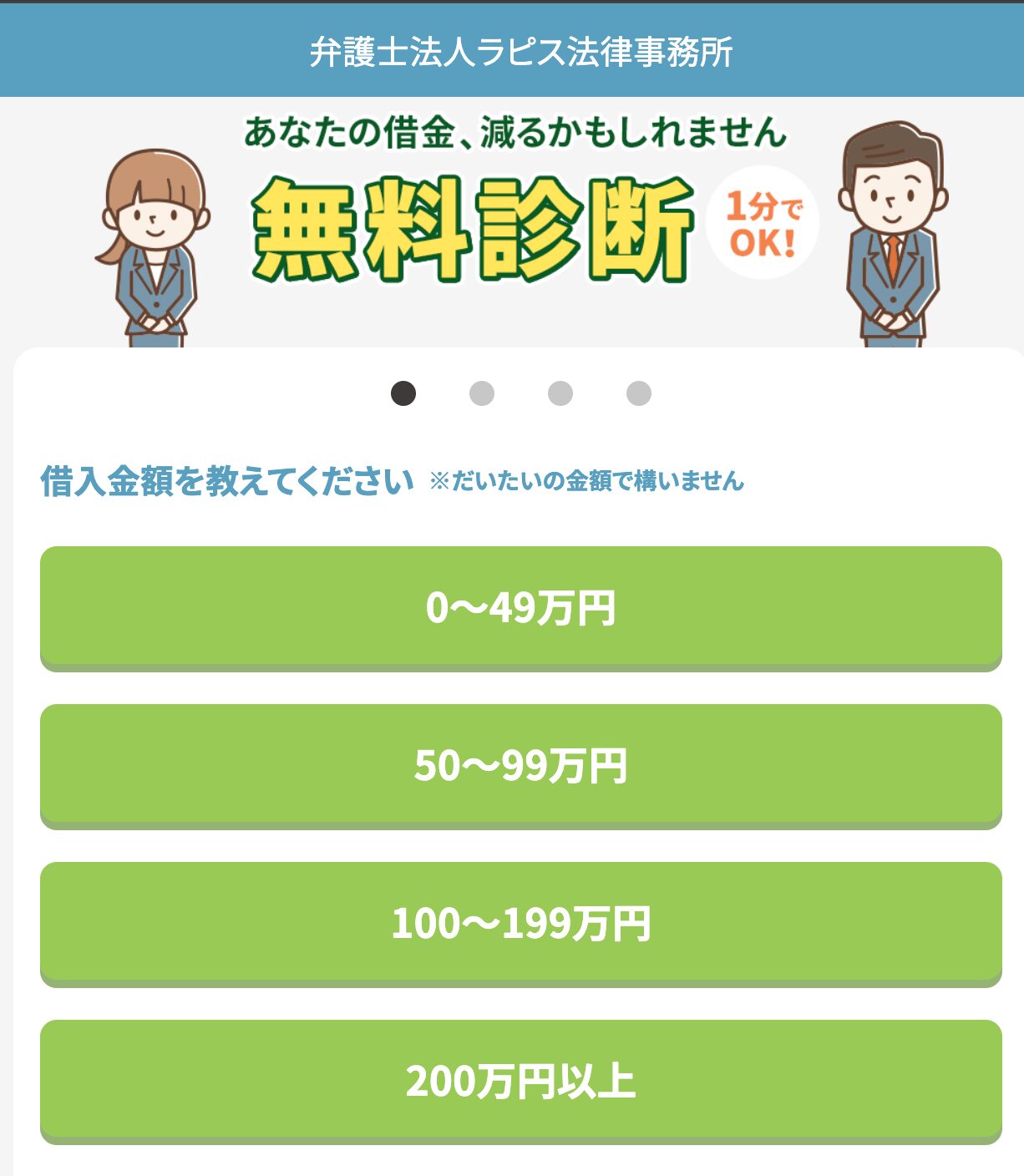The width and height of the screenshot is (1024, 1176).
Task: Pick the 100〜199万円 button
Action: [520, 923]
